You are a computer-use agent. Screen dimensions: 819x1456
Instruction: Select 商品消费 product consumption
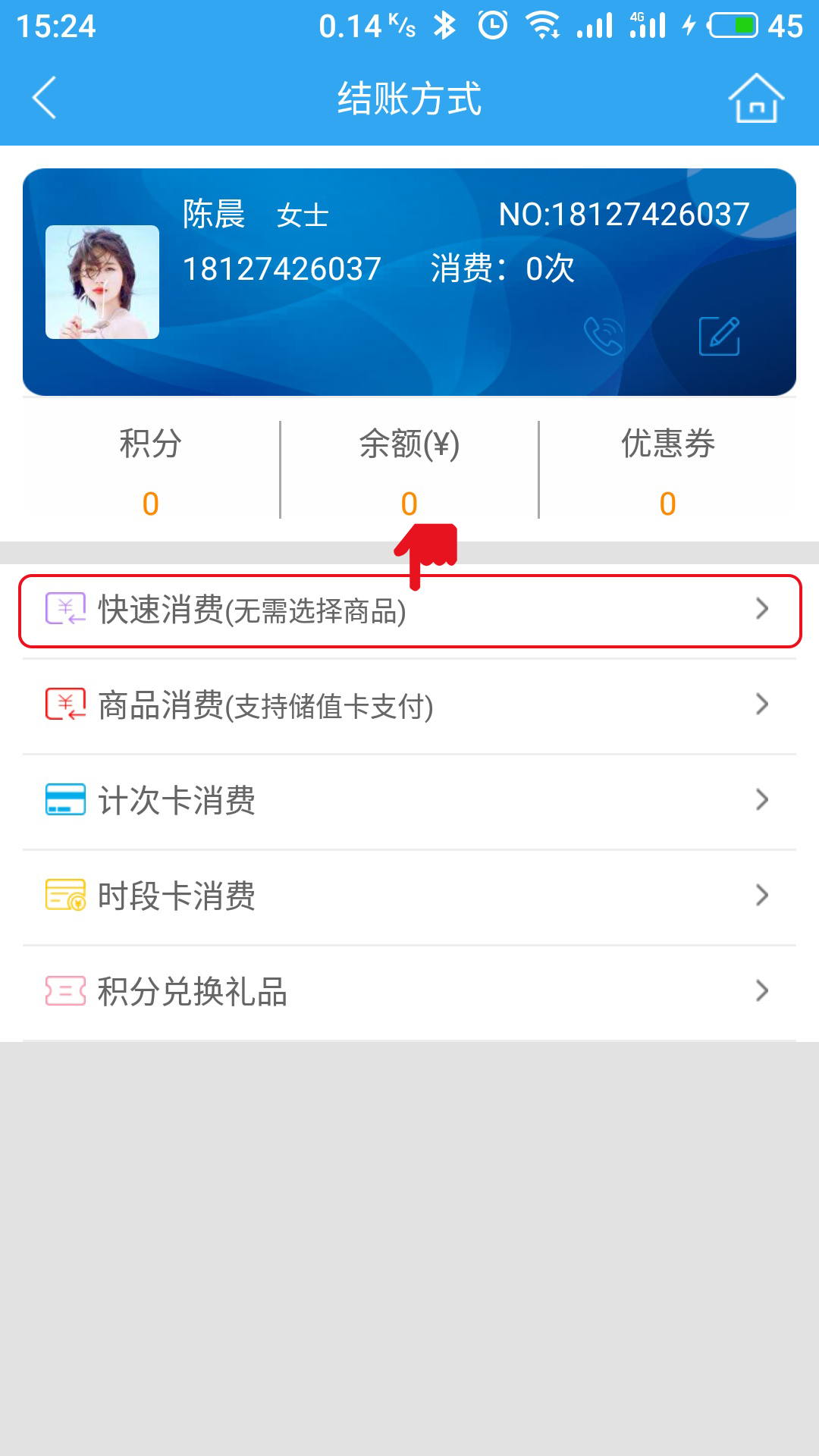pos(409,706)
